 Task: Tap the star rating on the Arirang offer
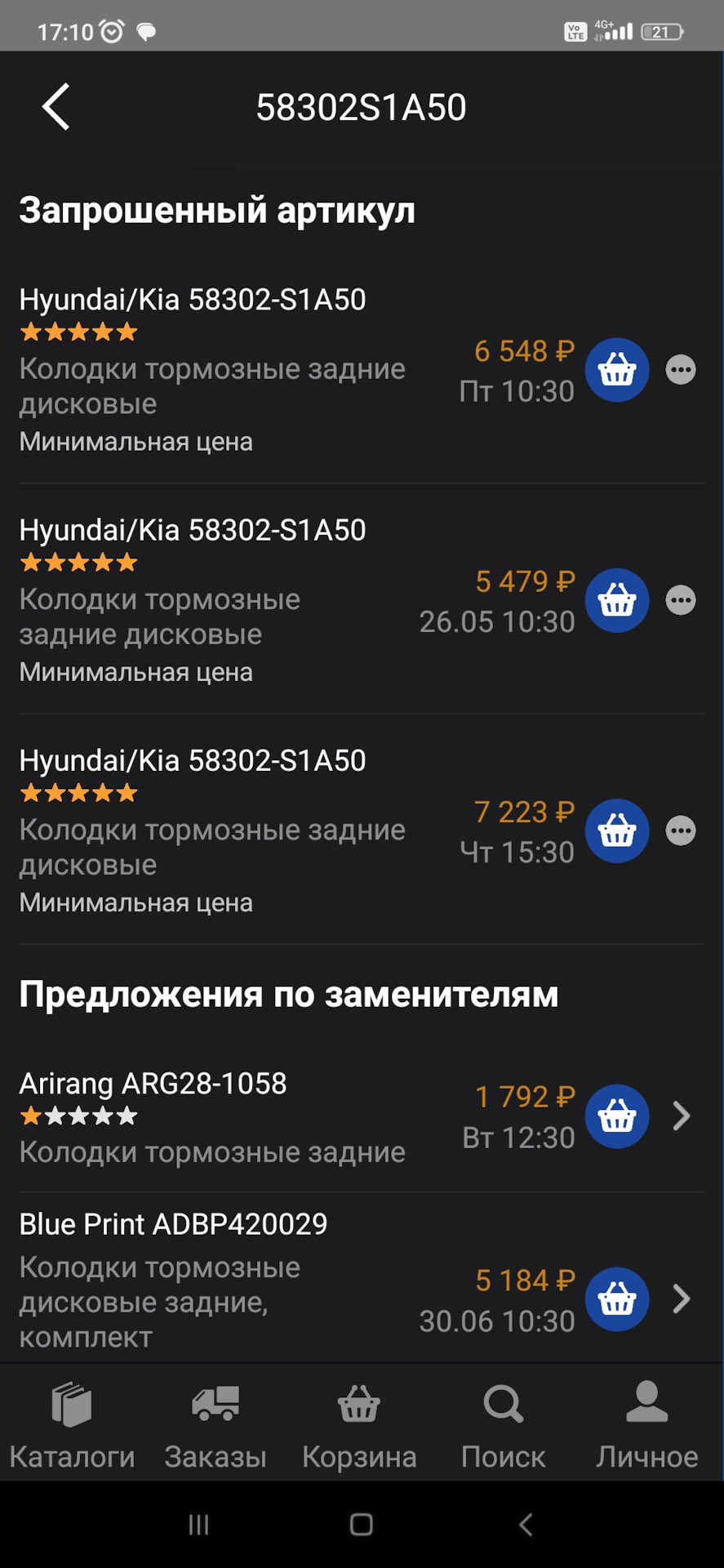78,1116
